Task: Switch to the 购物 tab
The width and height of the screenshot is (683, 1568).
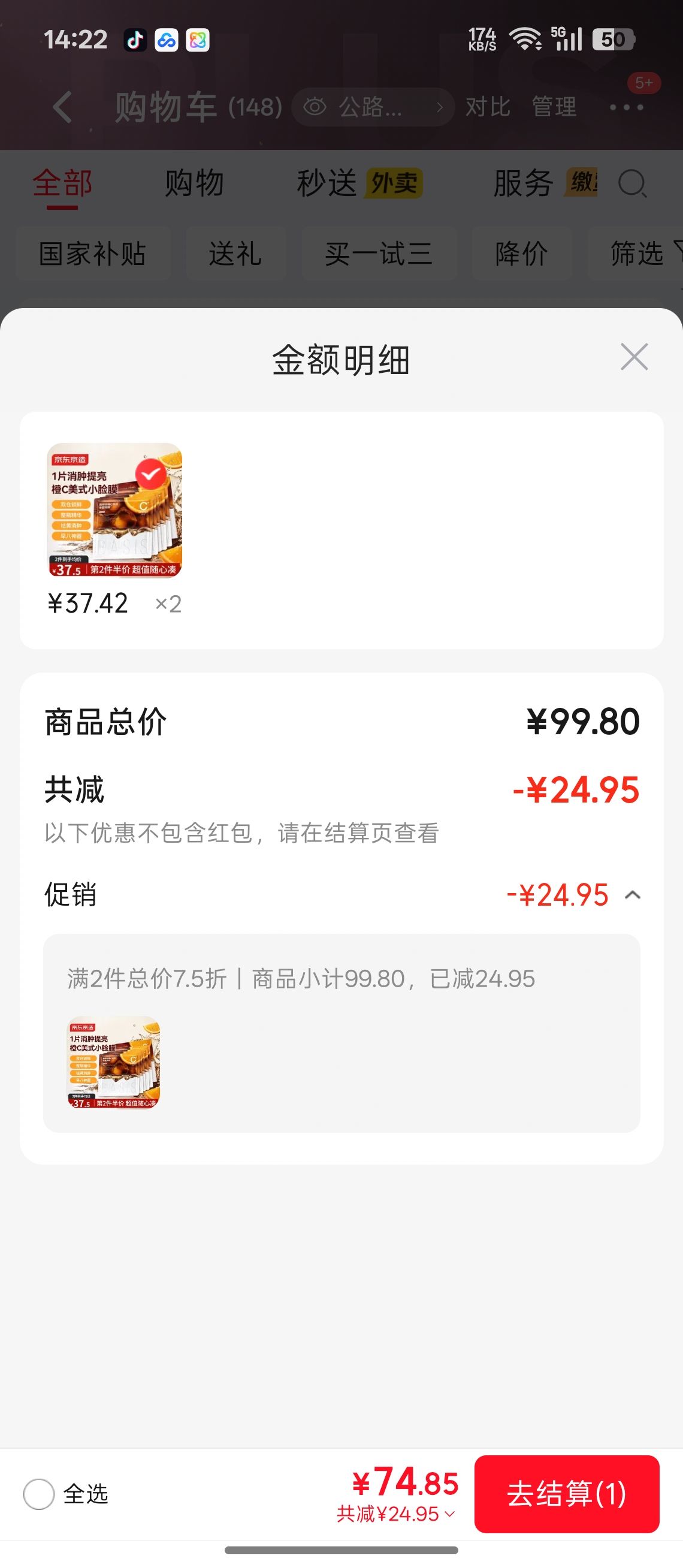Action: 195,183
